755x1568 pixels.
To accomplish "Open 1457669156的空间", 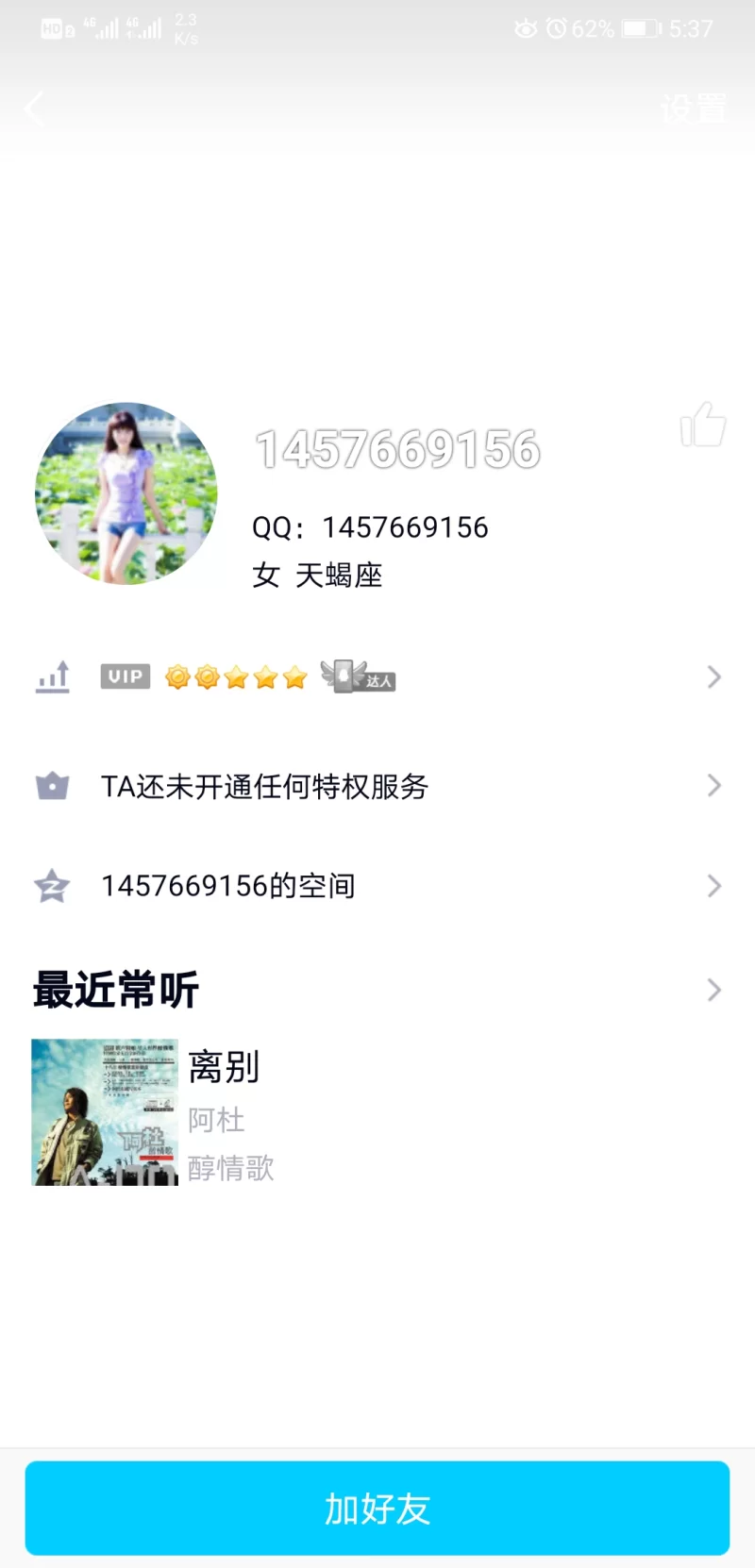I will coord(377,886).
